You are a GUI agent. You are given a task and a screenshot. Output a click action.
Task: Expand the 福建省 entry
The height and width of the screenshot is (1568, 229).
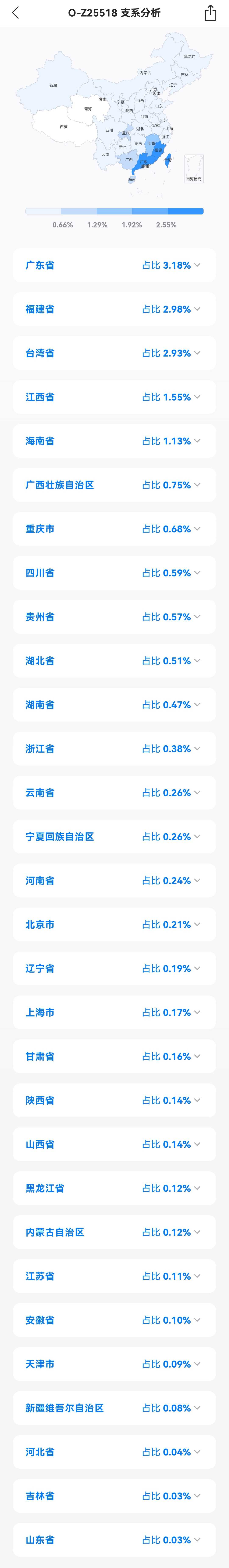(x=114, y=309)
